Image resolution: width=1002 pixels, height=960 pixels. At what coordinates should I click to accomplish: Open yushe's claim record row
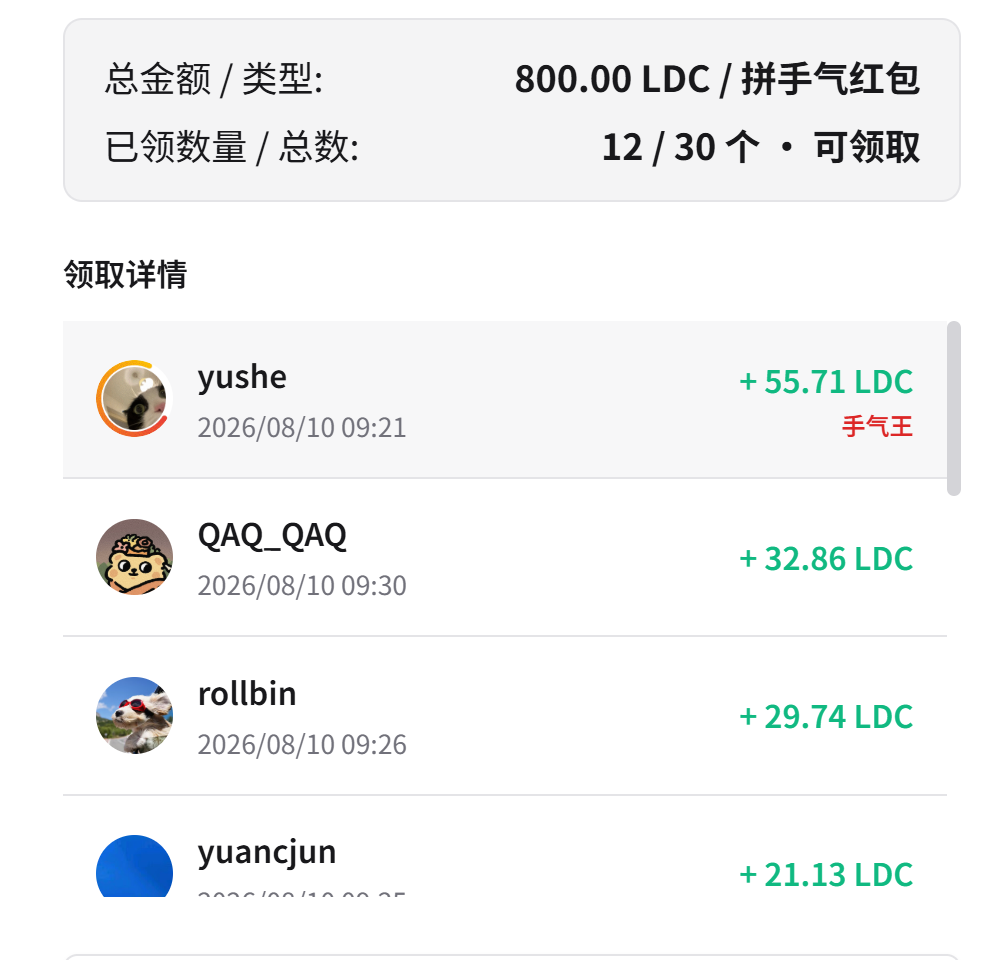tap(505, 399)
